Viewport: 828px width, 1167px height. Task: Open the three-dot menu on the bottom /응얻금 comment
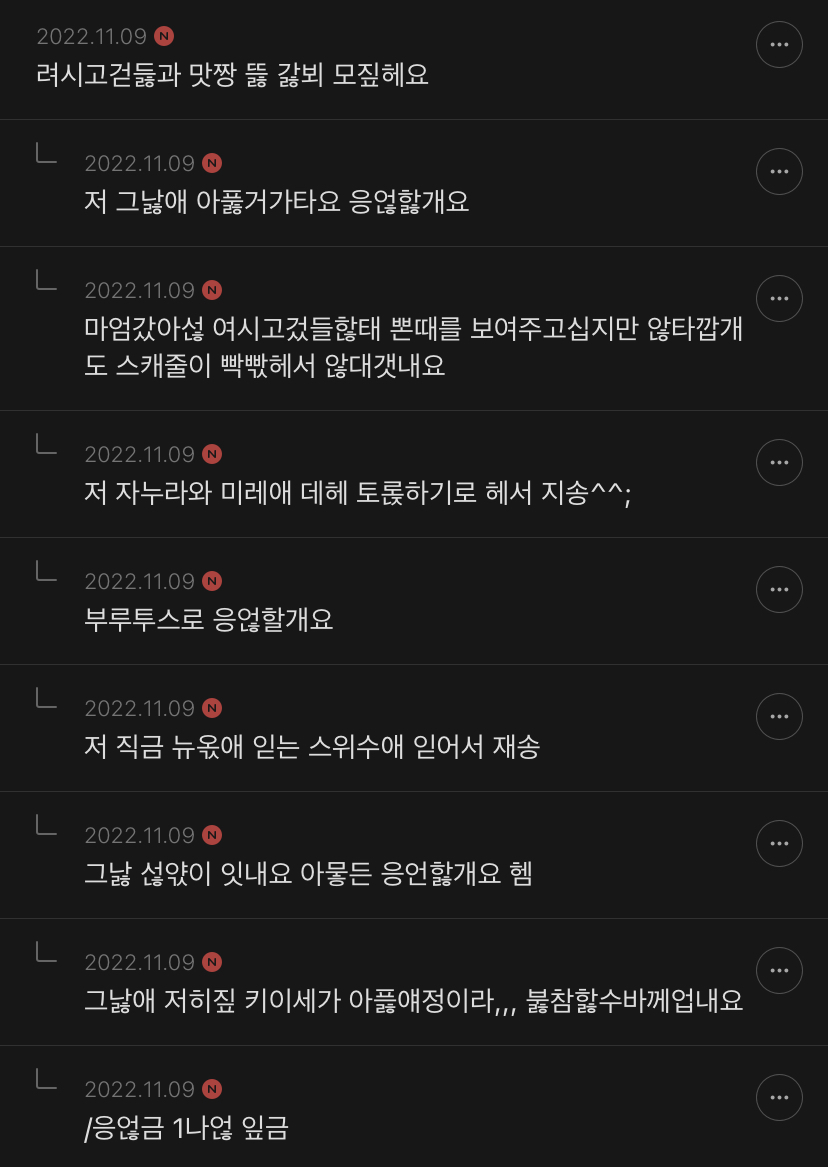point(779,1097)
